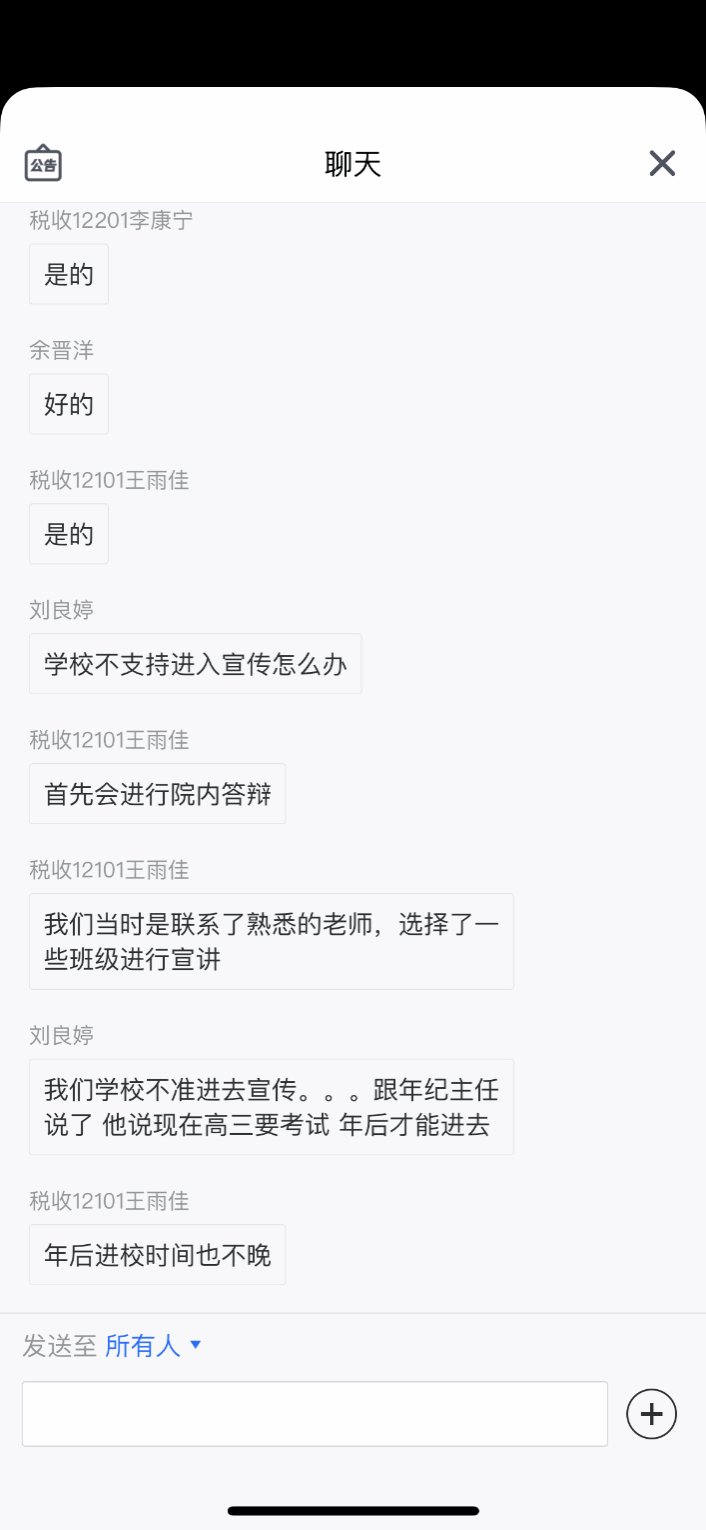Screen dimensions: 706x1530
Task: Open the announcement board icon
Action: (43, 163)
